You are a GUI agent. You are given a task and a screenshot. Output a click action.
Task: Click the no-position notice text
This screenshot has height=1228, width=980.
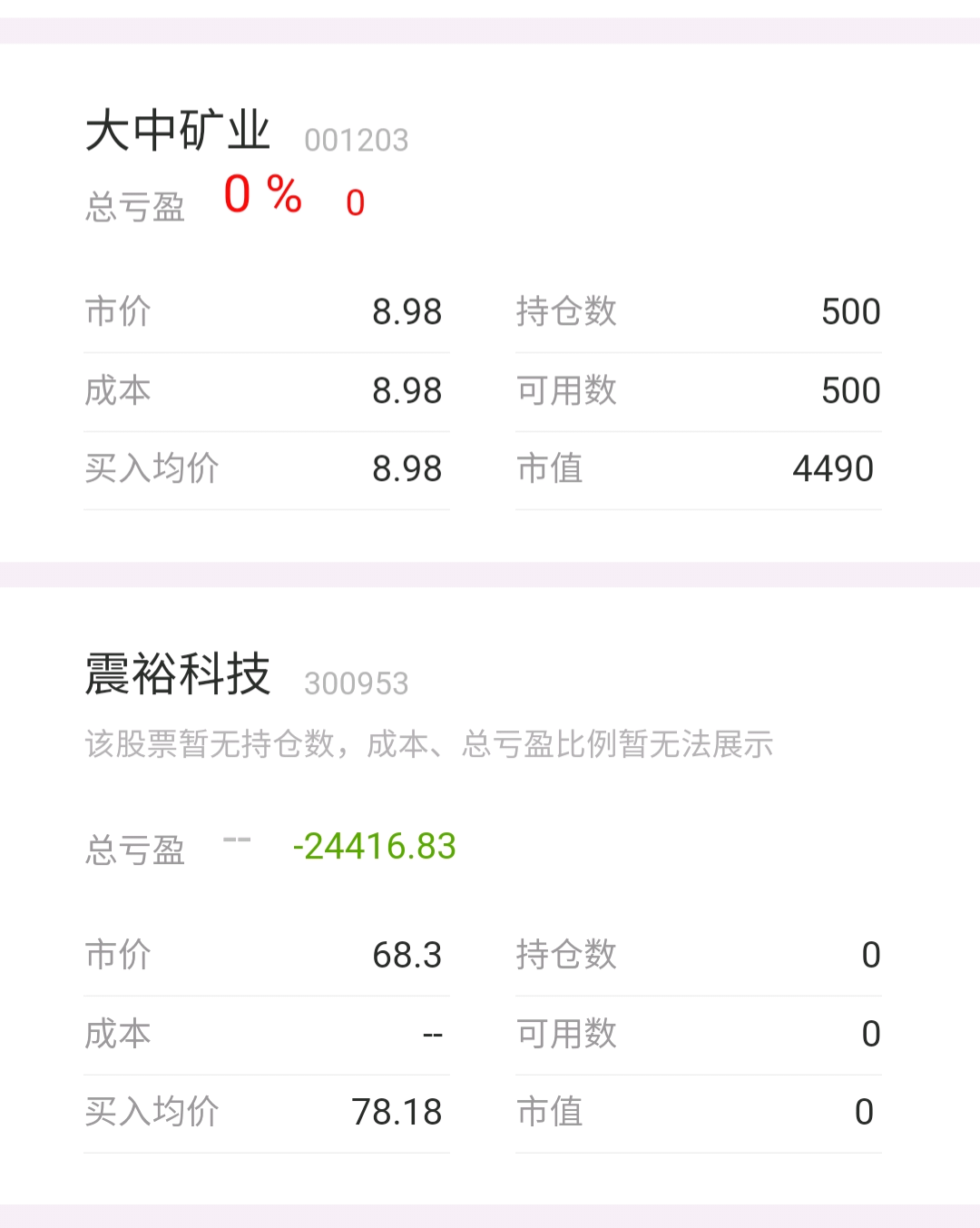428,744
